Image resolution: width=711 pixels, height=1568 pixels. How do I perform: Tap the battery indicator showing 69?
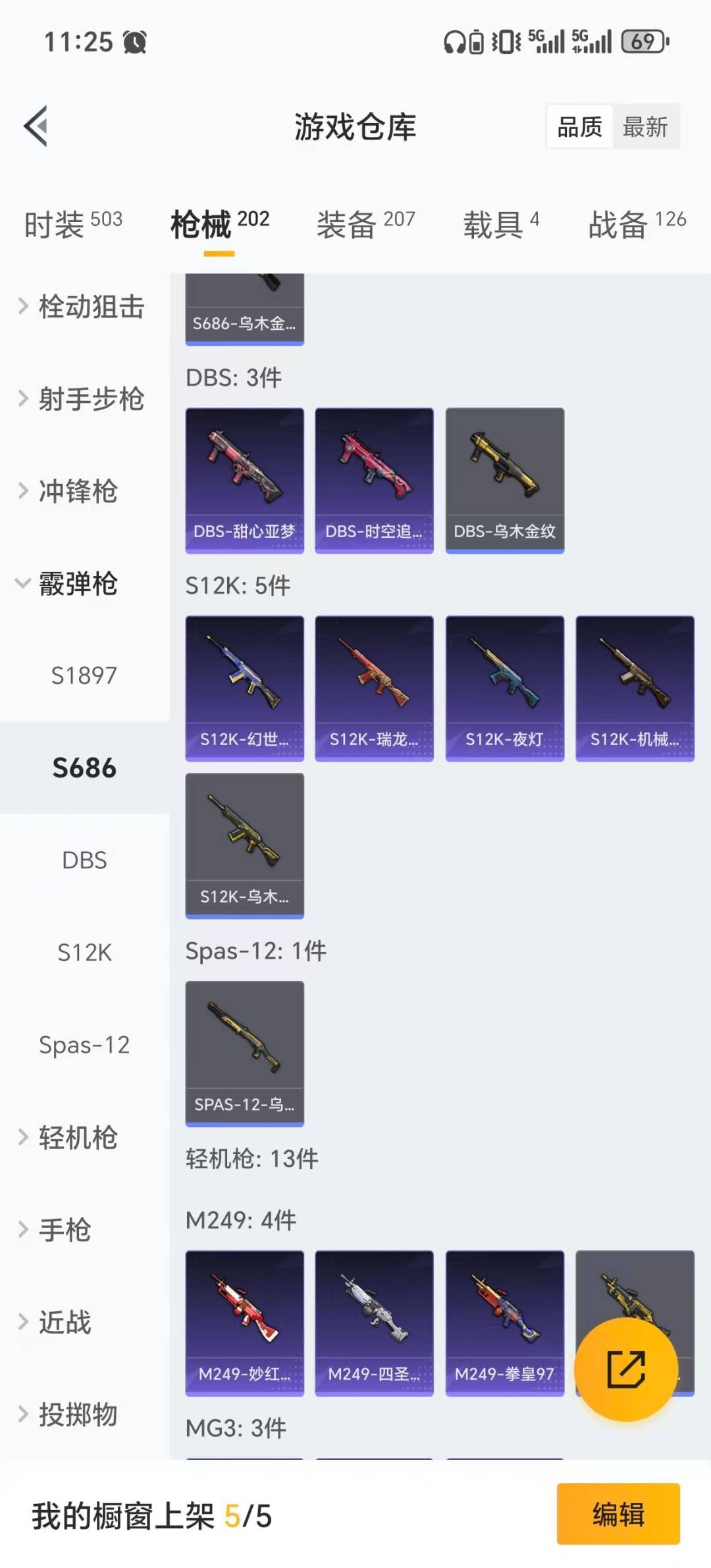pyautogui.click(x=642, y=42)
